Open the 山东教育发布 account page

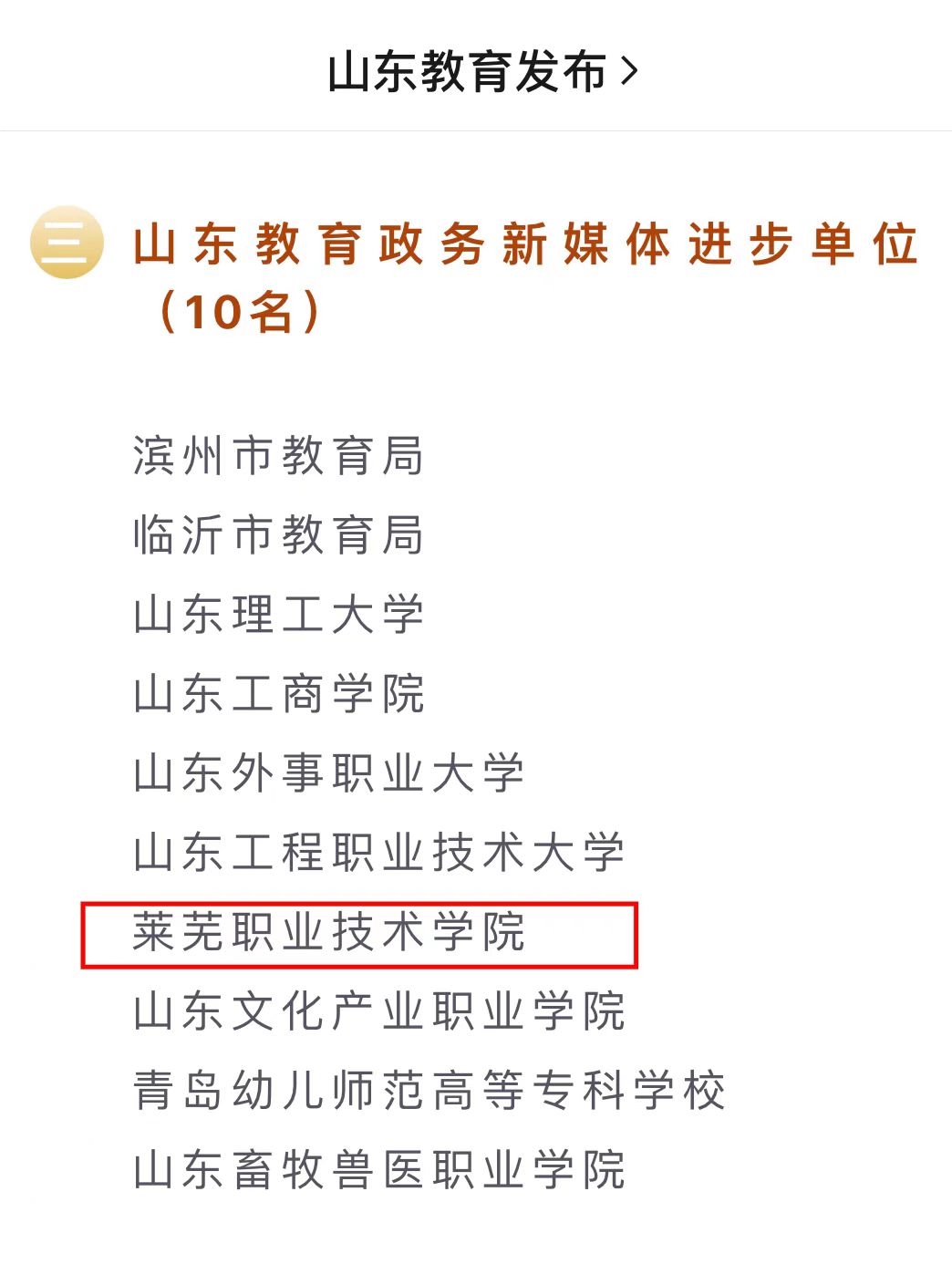click(481, 71)
